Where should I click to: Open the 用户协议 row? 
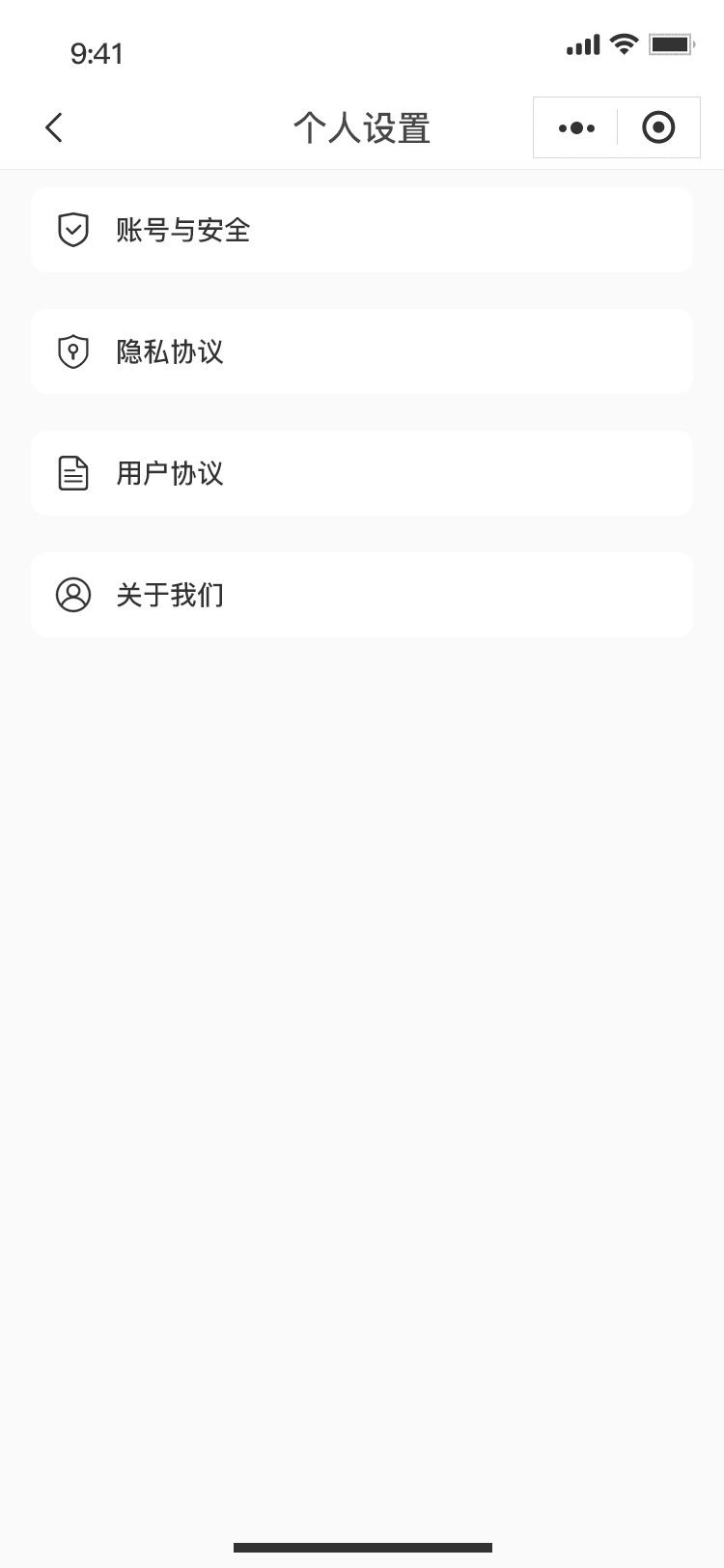[362, 473]
